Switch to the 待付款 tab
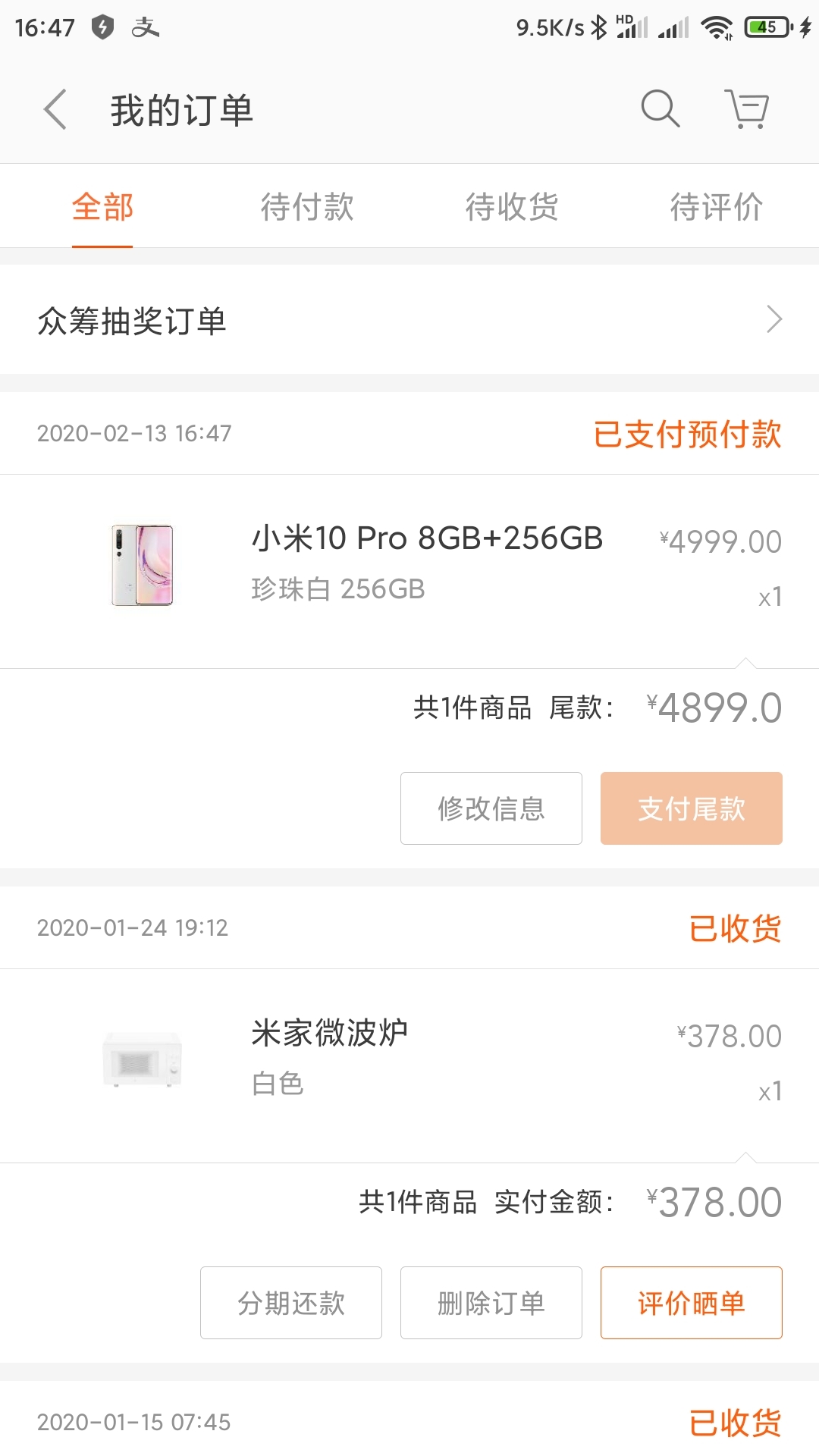The image size is (819, 1456). pos(307,206)
